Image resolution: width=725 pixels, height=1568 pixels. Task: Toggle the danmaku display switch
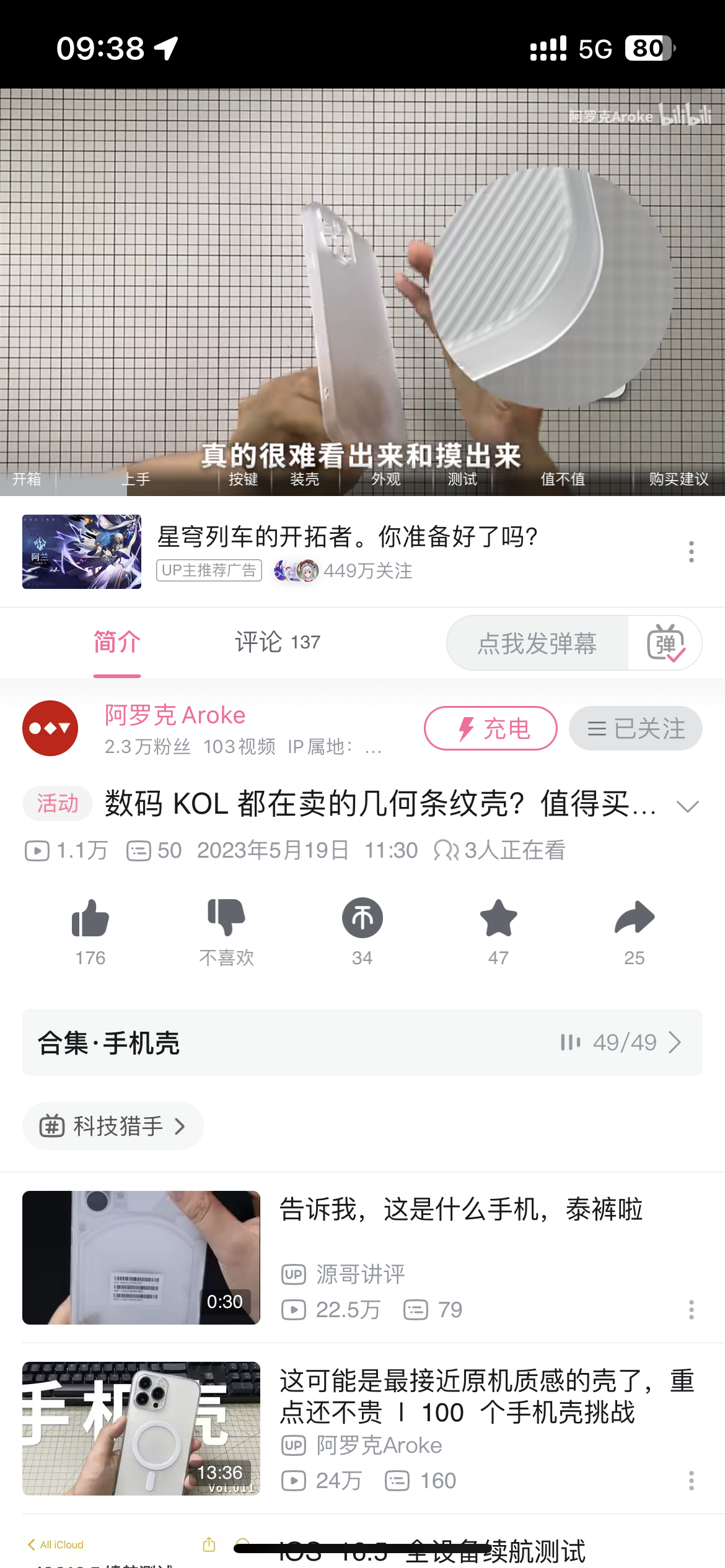(x=665, y=643)
